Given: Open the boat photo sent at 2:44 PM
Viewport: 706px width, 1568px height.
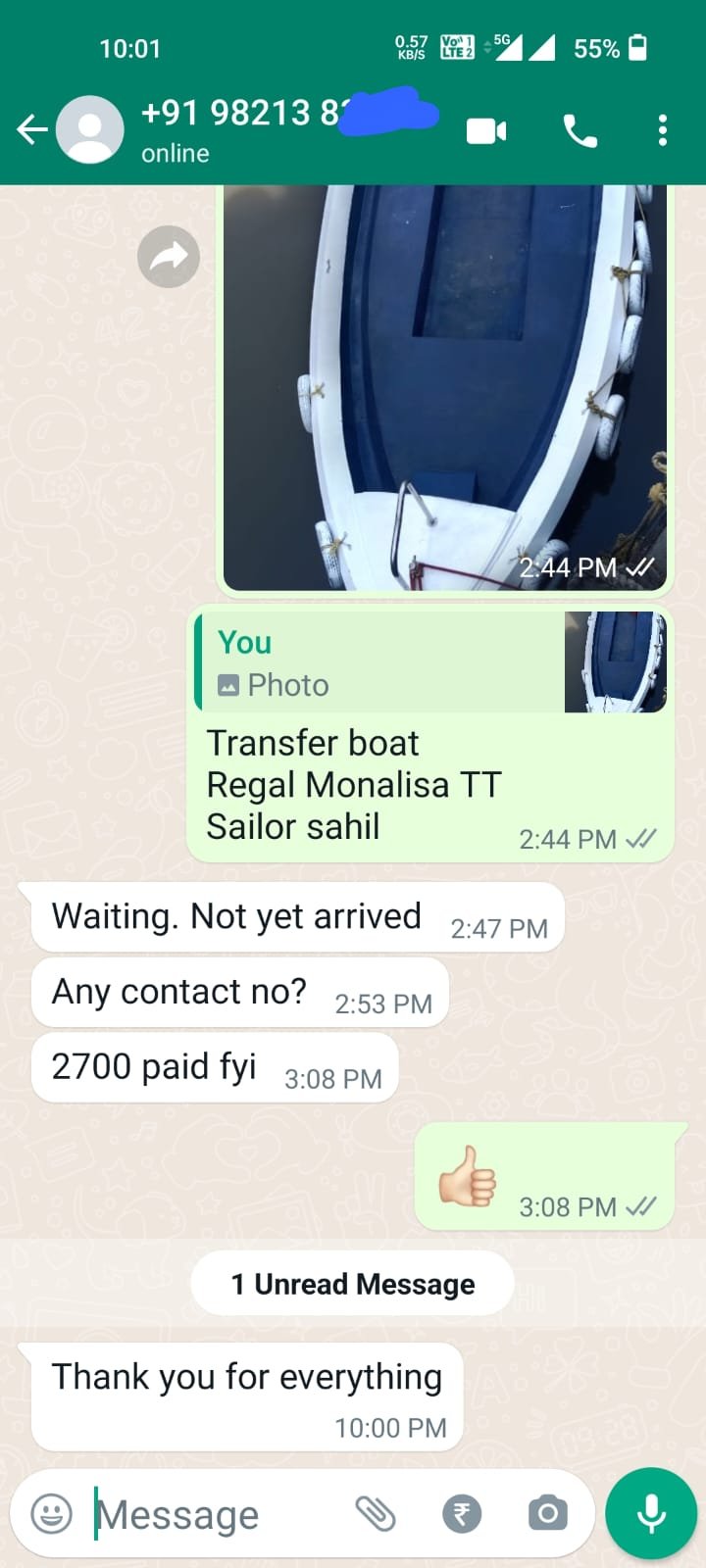Looking at the screenshot, I should 444,382.
